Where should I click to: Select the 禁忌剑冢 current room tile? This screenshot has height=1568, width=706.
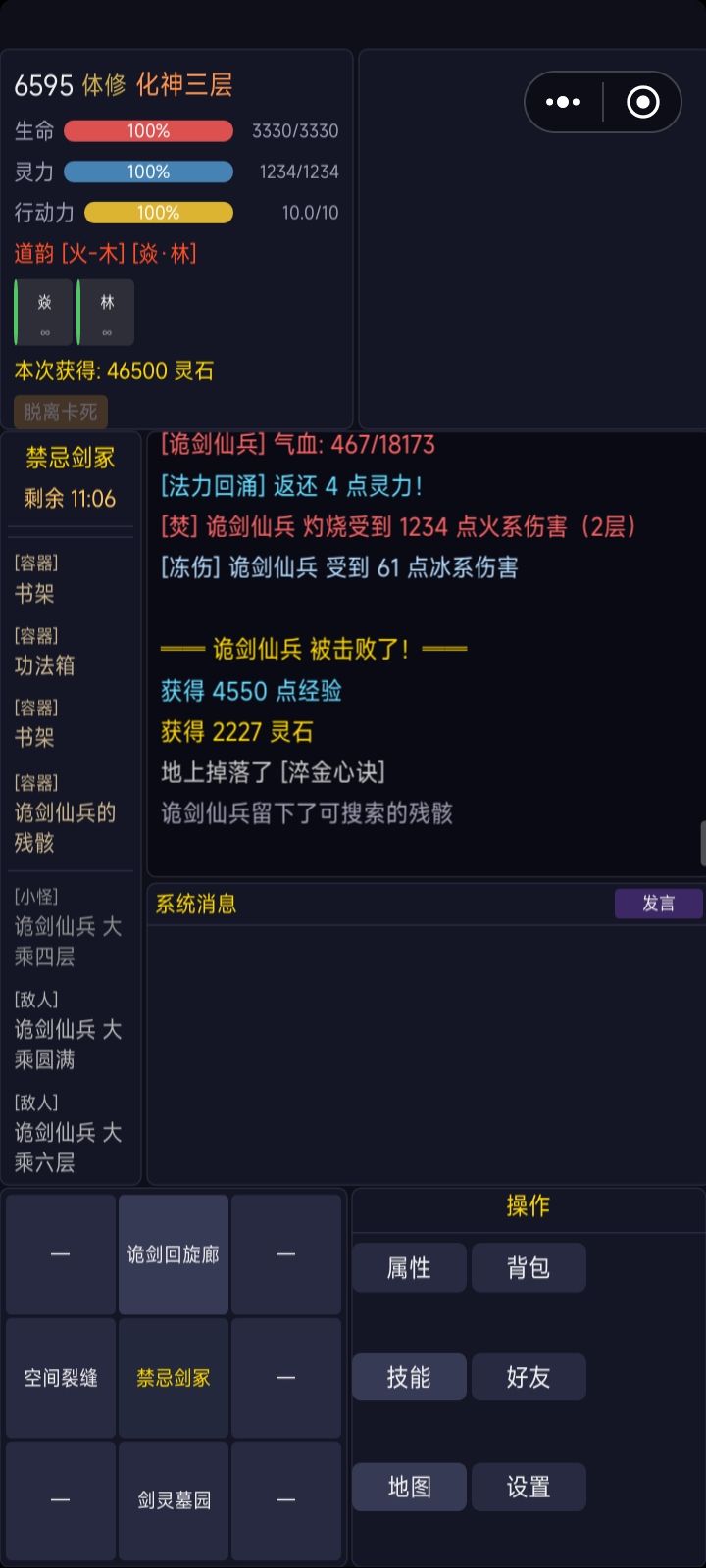pos(173,1376)
